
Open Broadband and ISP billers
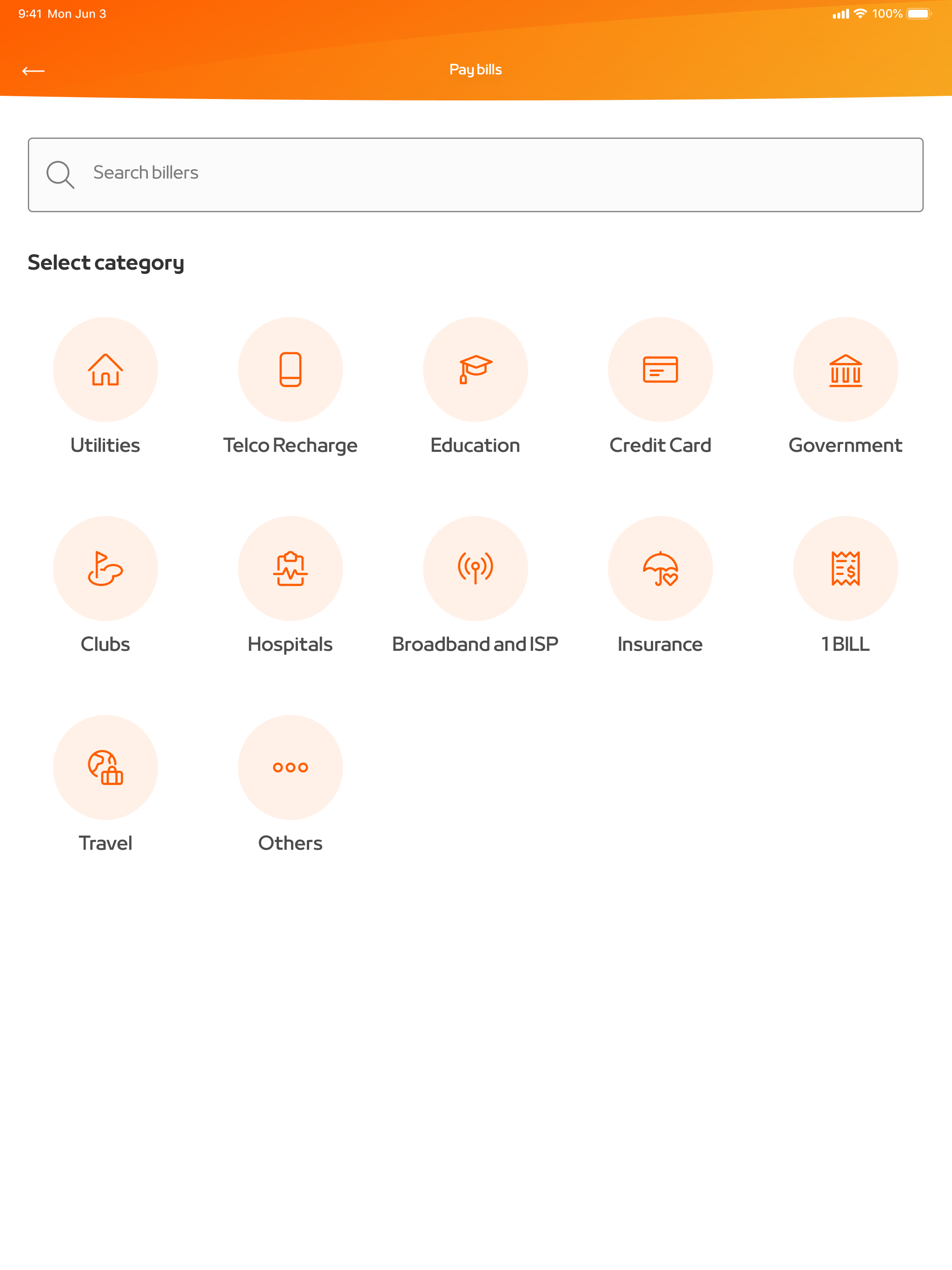[x=476, y=568]
